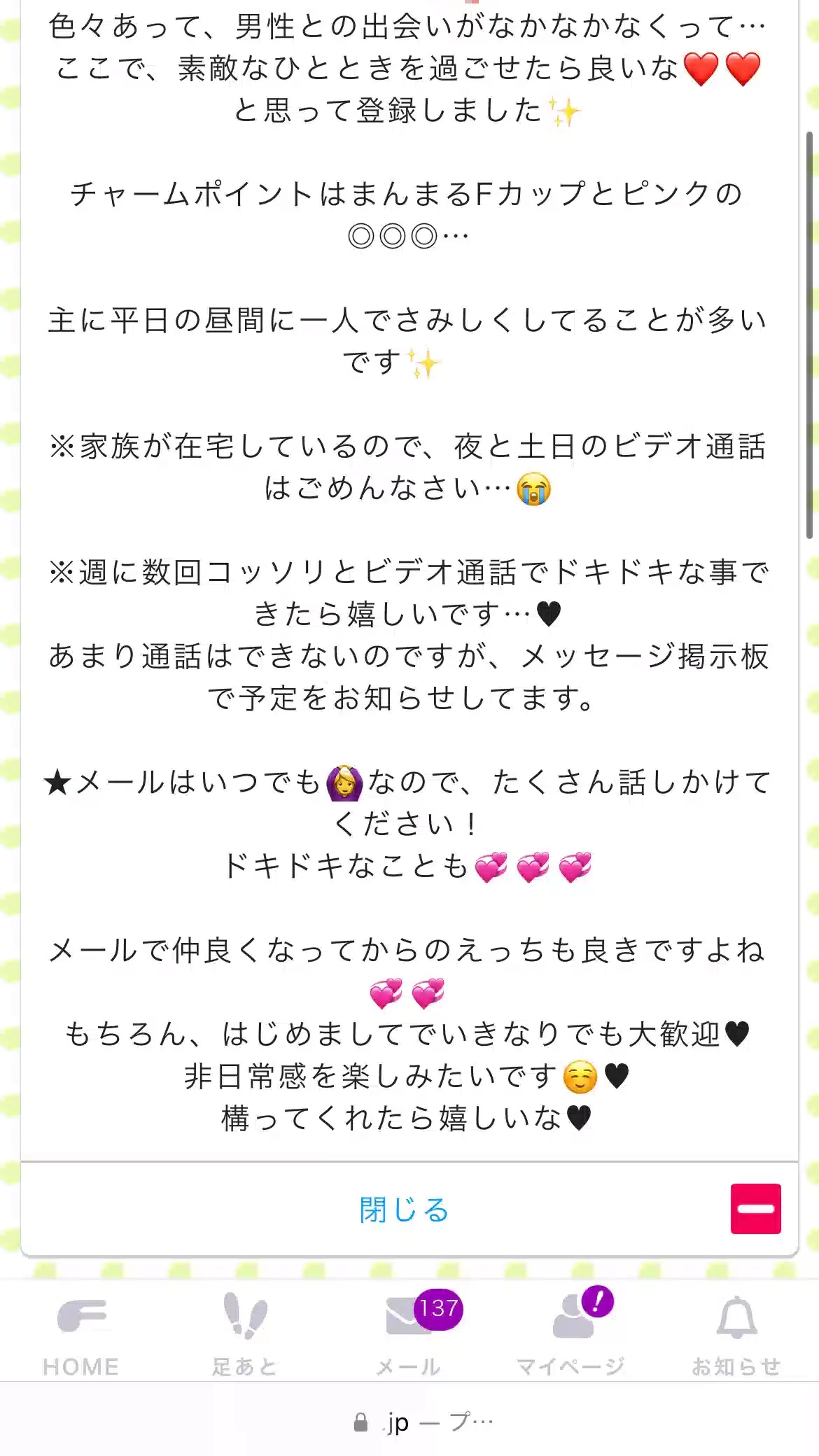Image resolution: width=819 pixels, height=1456 pixels.
Task: Dismiss profile overlay using pink minimize button
Action: (x=755, y=1207)
